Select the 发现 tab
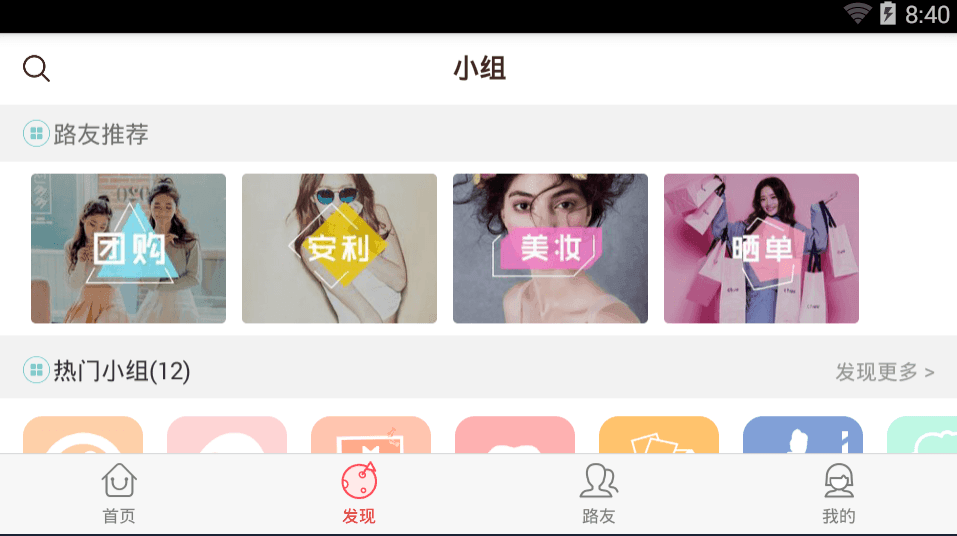Viewport: 957px width, 536px height. pyautogui.click(x=359, y=494)
